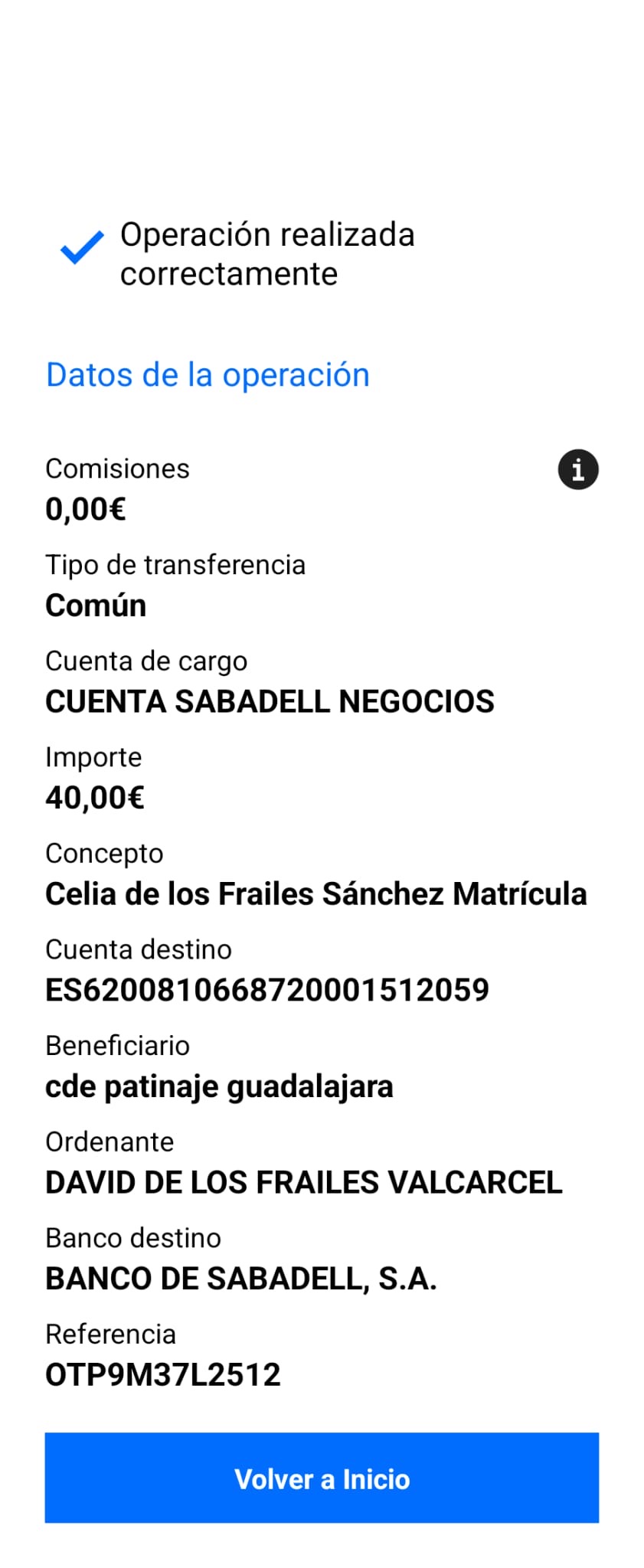Tap BANCO DE SABADELL, S.A. destination bank
644x1568 pixels.
pos(241,1278)
